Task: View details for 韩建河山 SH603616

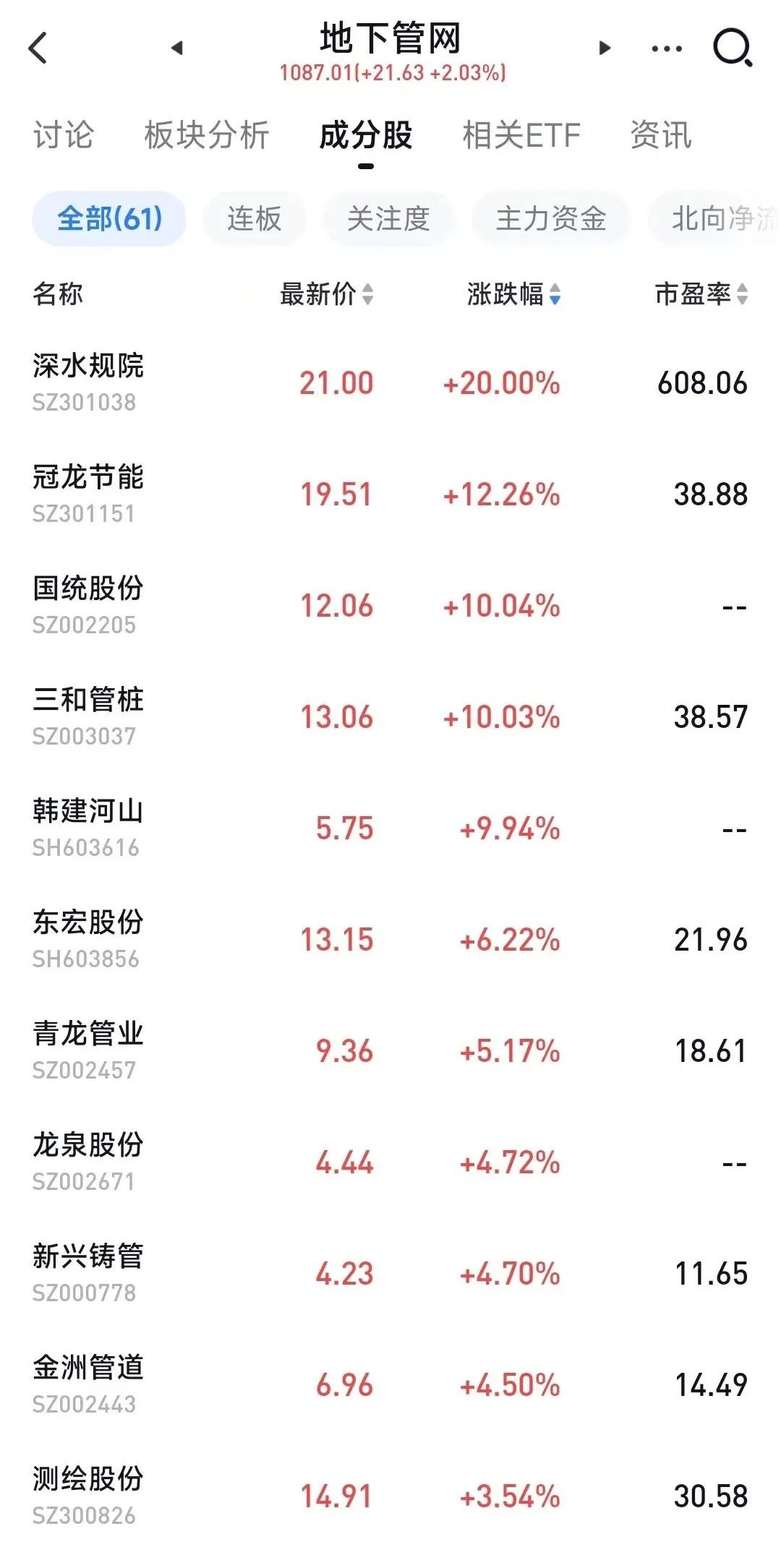Action: coord(390,828)
